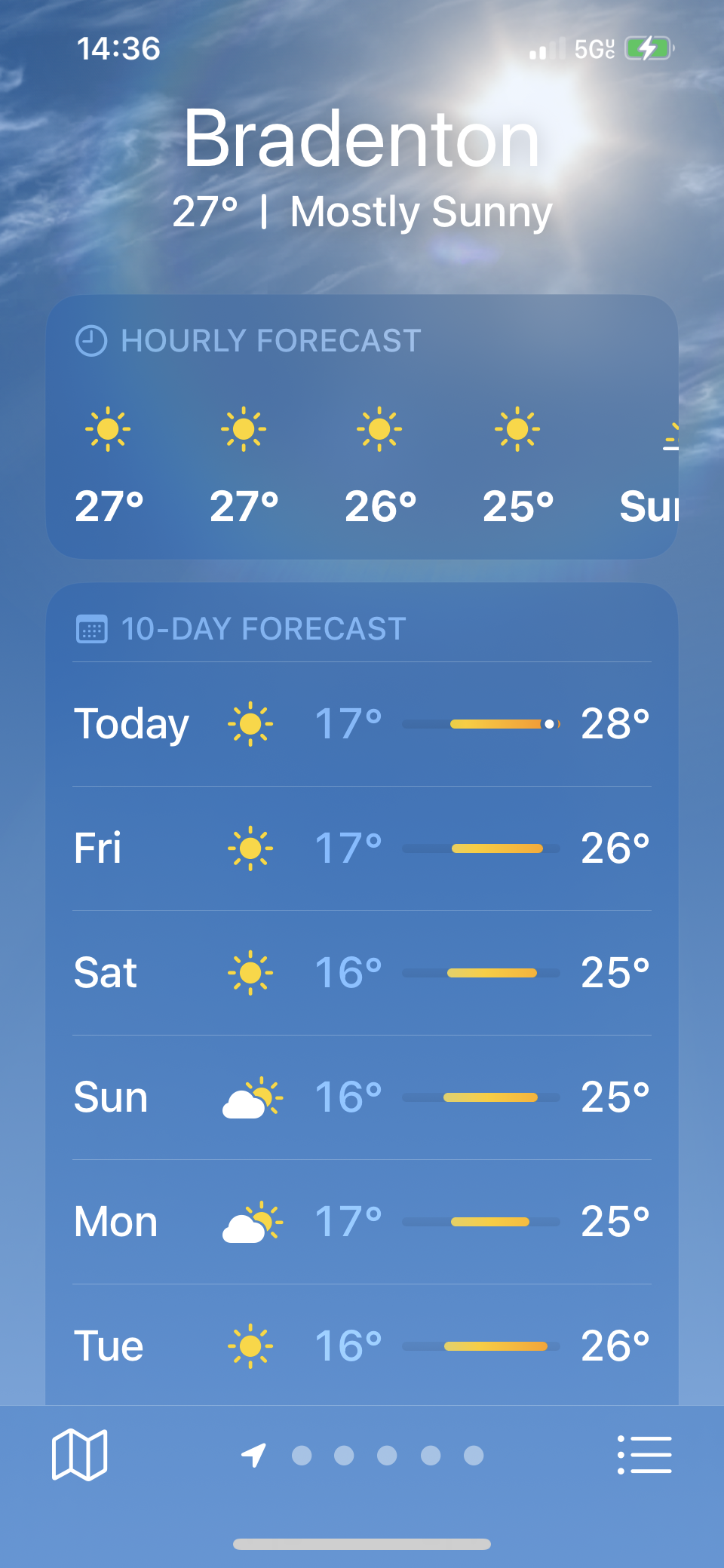This screenshot has height=1568, width=724.
Task: Open the saved locations list
Action: (644, 1454)
